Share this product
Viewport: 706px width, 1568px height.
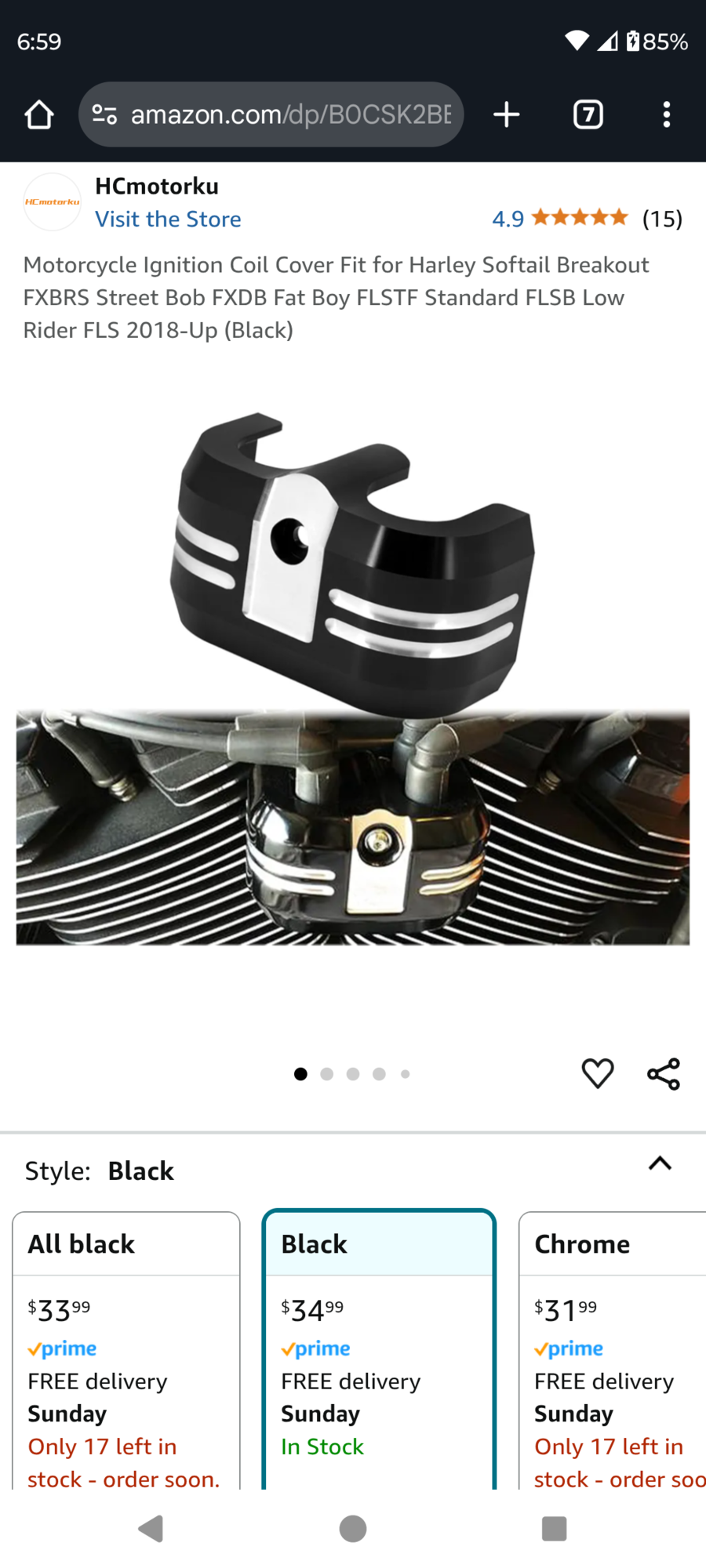click(664, 1073)
